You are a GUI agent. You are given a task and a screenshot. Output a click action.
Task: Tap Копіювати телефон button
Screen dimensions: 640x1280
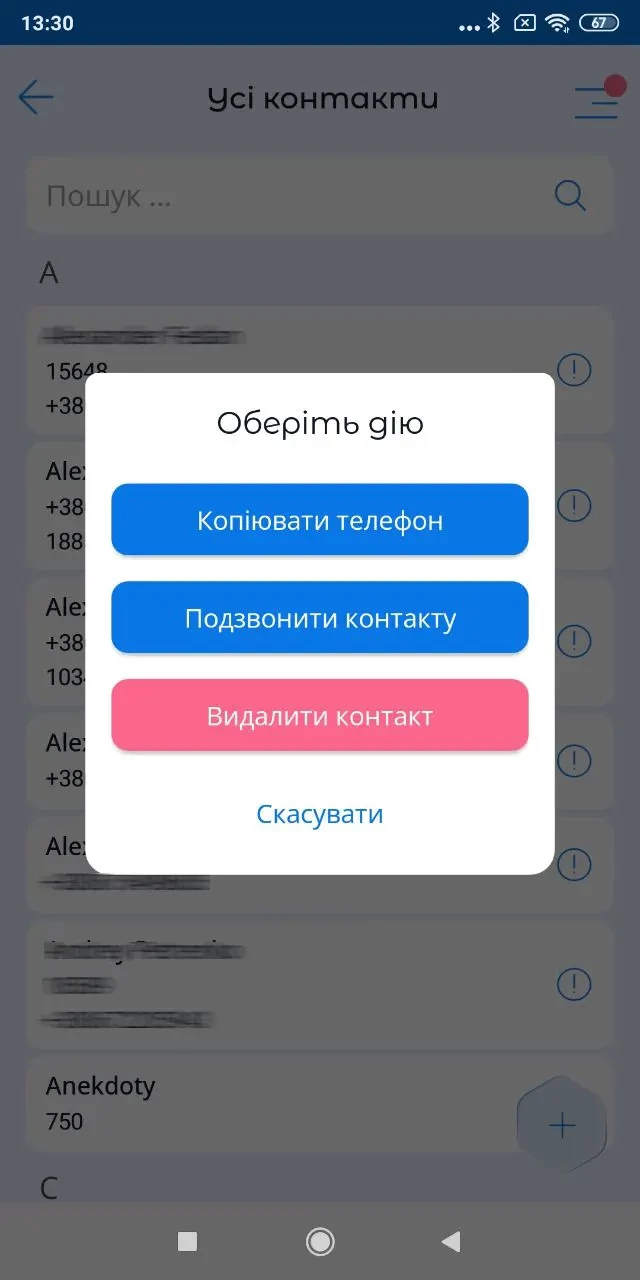pos(320,520)
